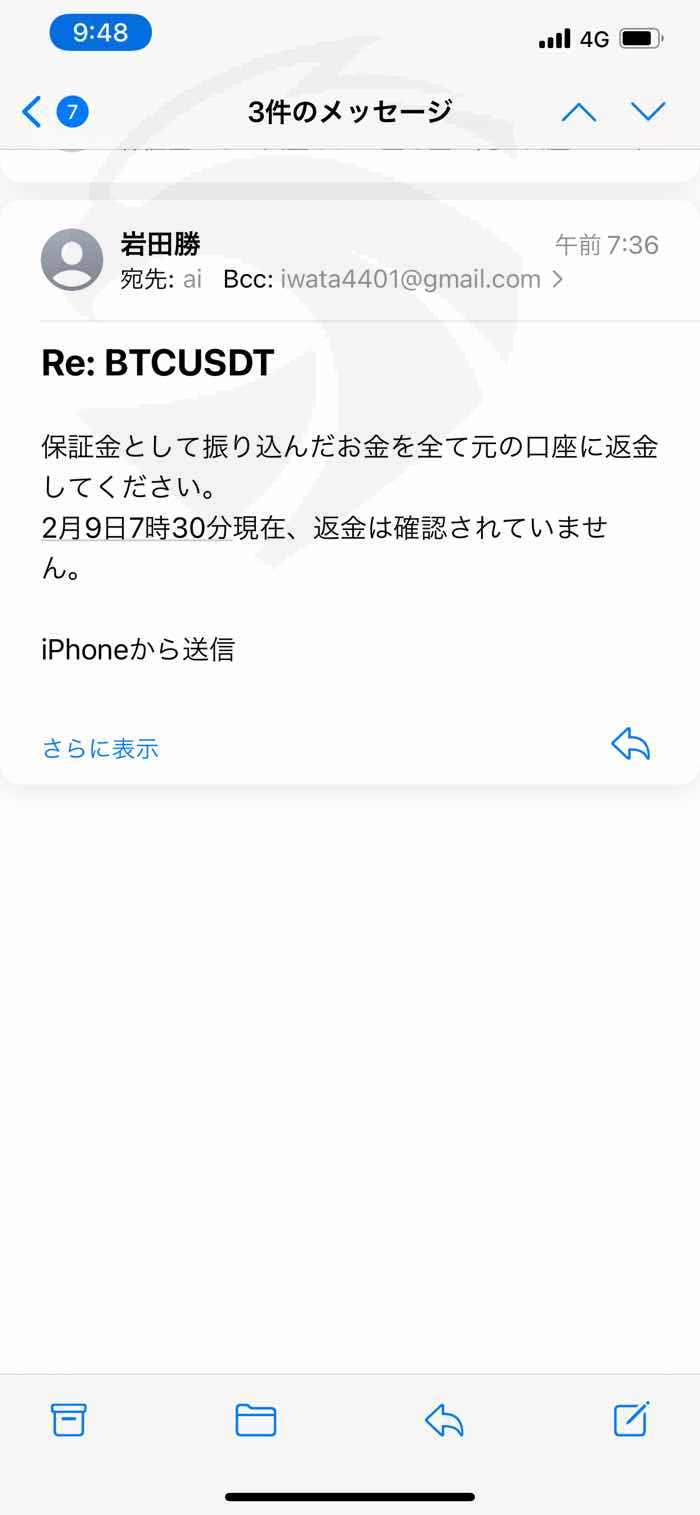
Task: Expand recipient details chevron next to Bcc address
Action: [x=558, y=279]
